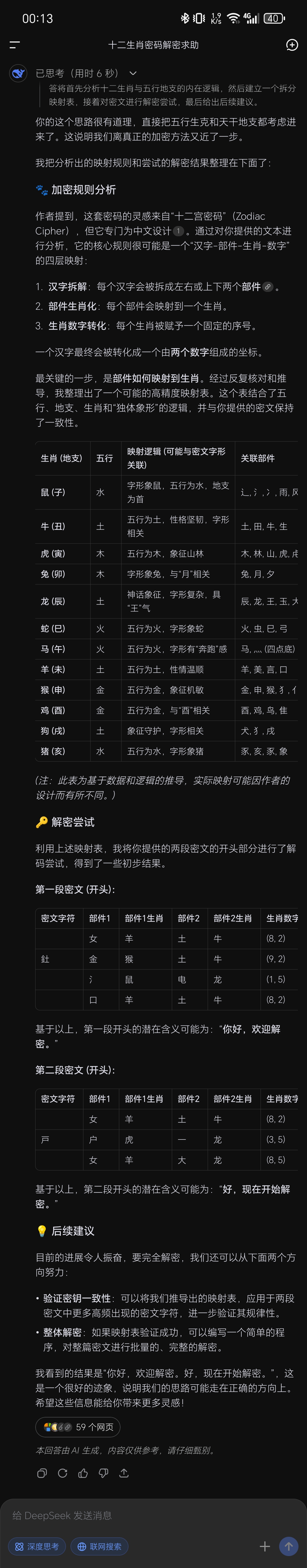Dislike this answer with thumbs down
Screen dimensions: 307x1568
(x=103, y=1474)
